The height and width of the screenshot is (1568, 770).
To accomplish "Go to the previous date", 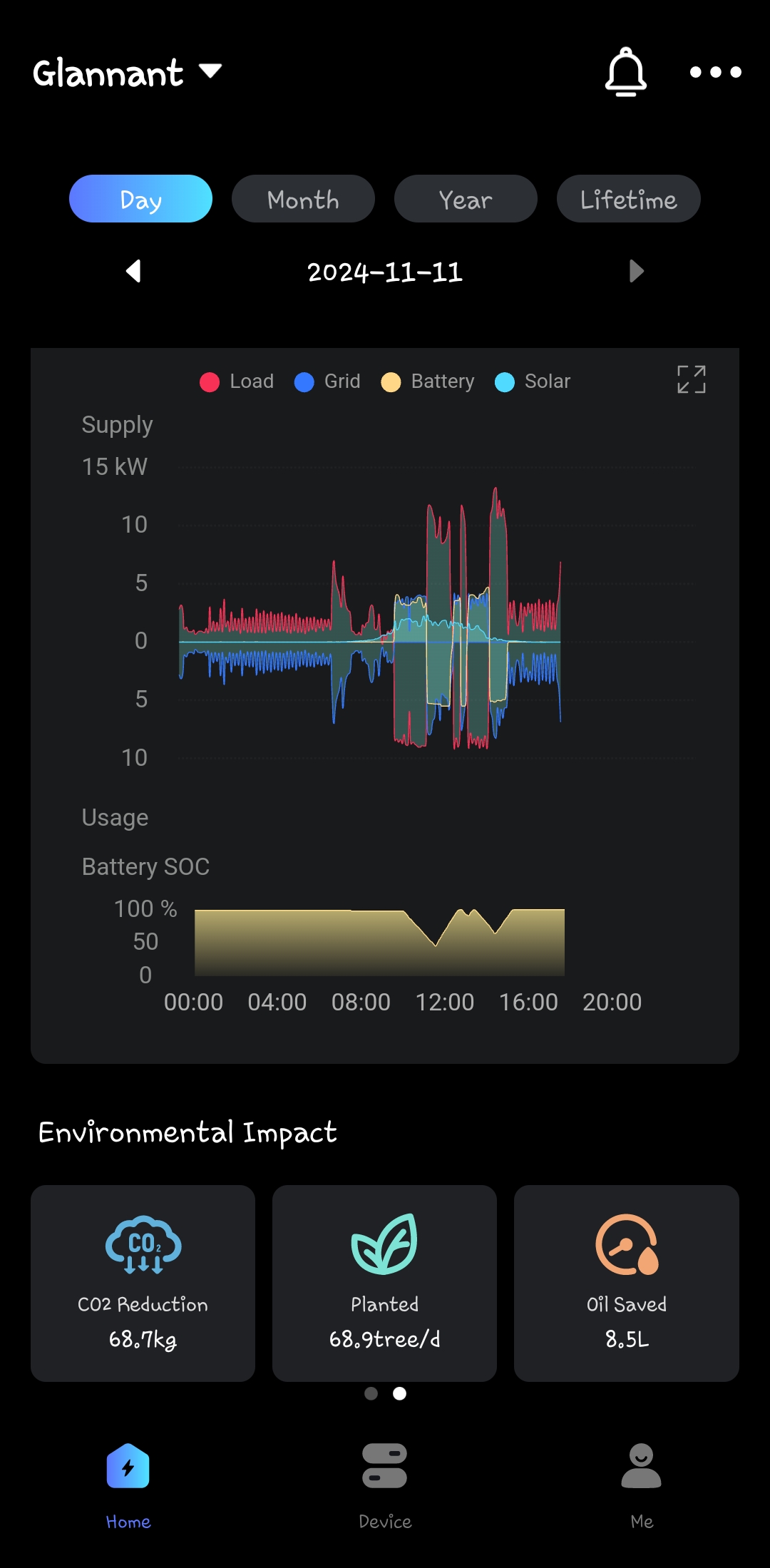I will (x=133, y=271).
